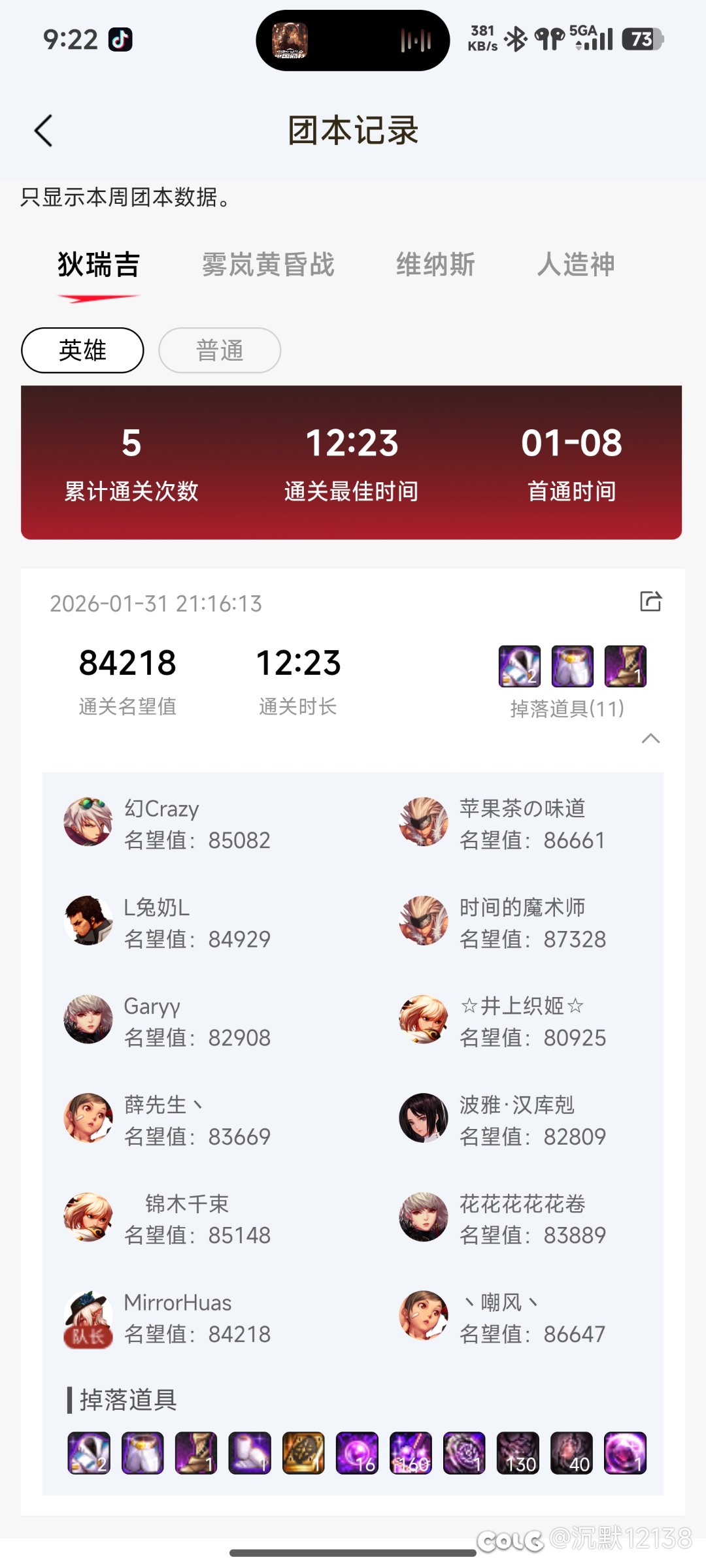706x1568 pixels.
Task: Share the 2026-01-31 raid record
Action: 650,601
